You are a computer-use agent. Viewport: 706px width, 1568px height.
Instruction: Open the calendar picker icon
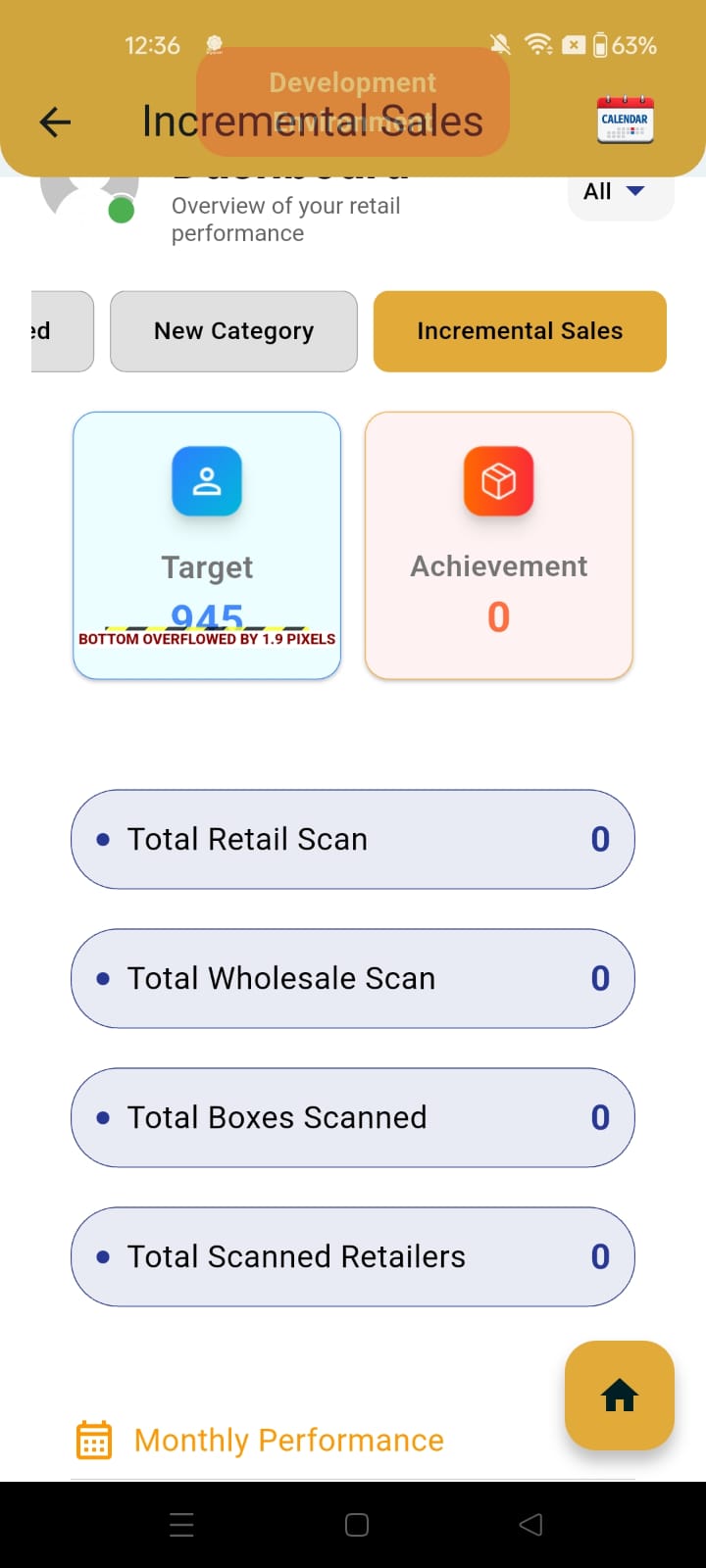click(625, 122)
